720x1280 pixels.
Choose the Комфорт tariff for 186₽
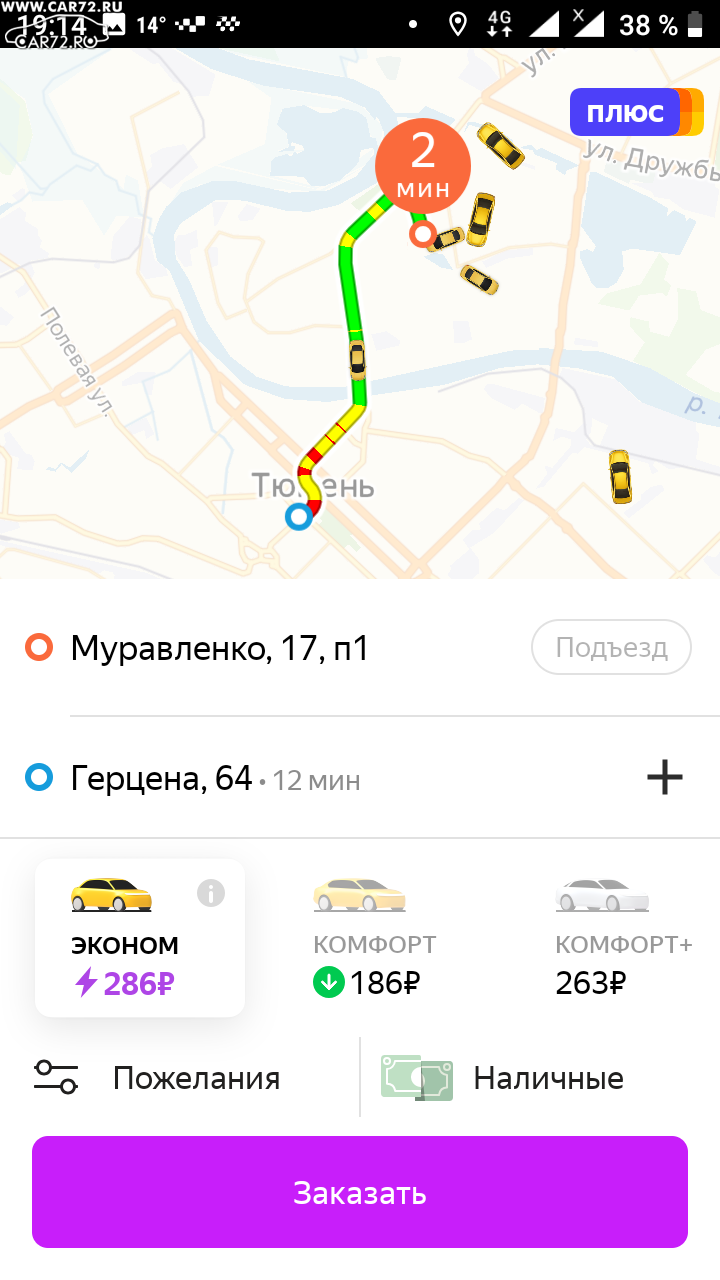[x=375, y=938]
